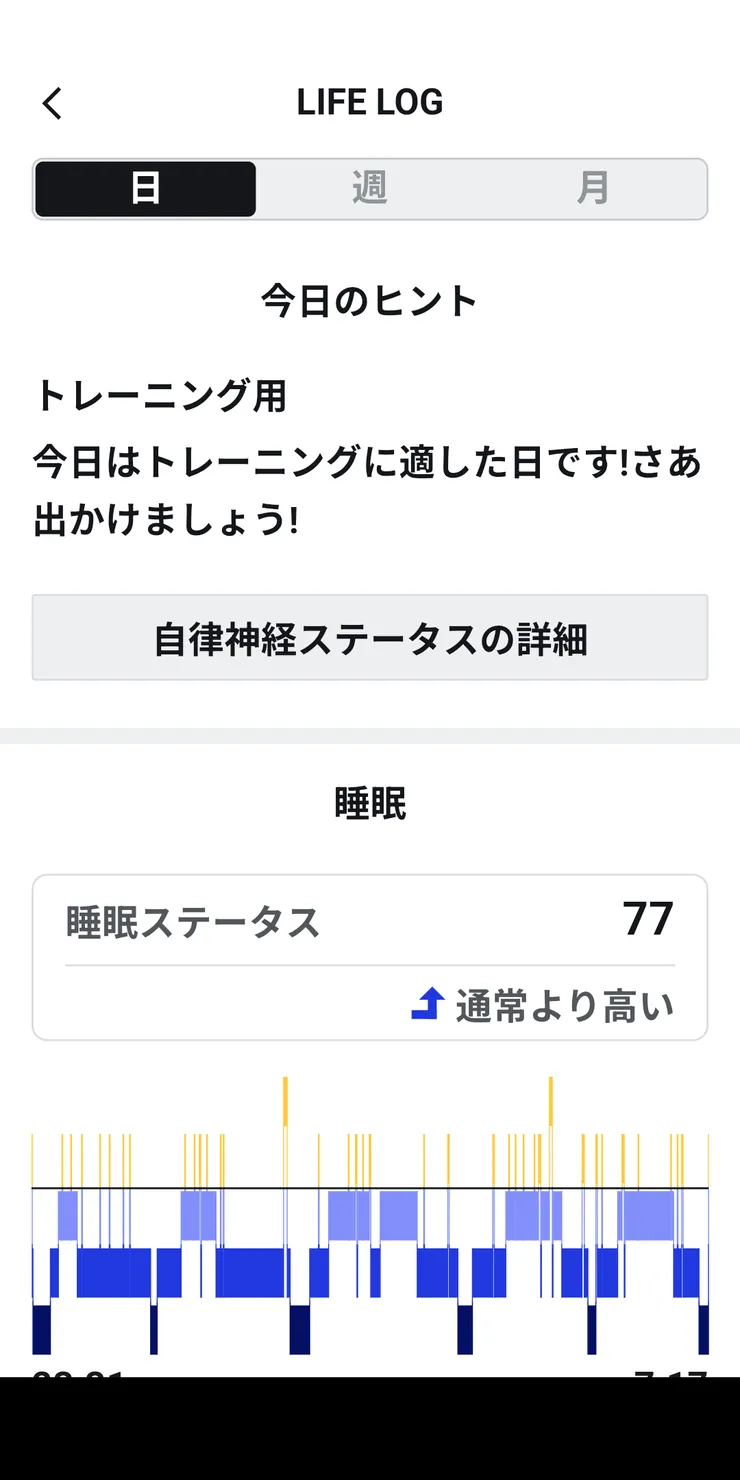Tap the 今日のヒント heading
Screen dimensions: 740x1480
(368, 297)
